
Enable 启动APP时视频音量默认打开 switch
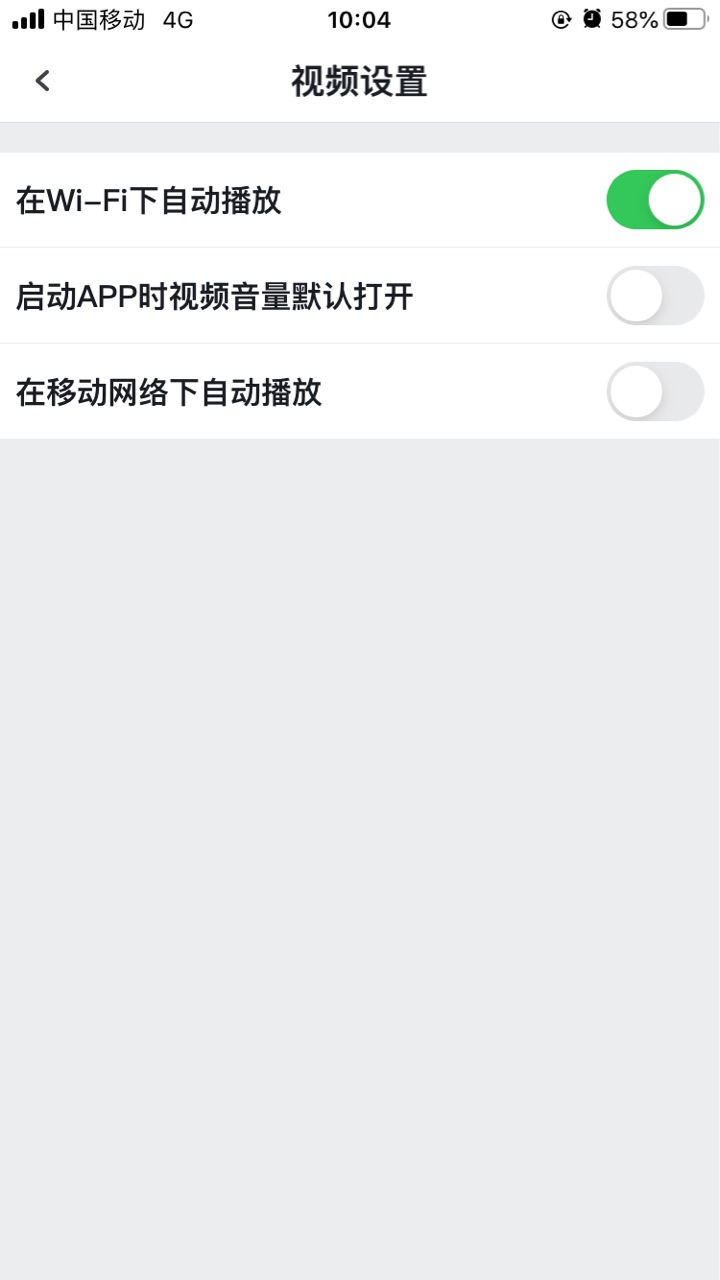coord(655,296)
